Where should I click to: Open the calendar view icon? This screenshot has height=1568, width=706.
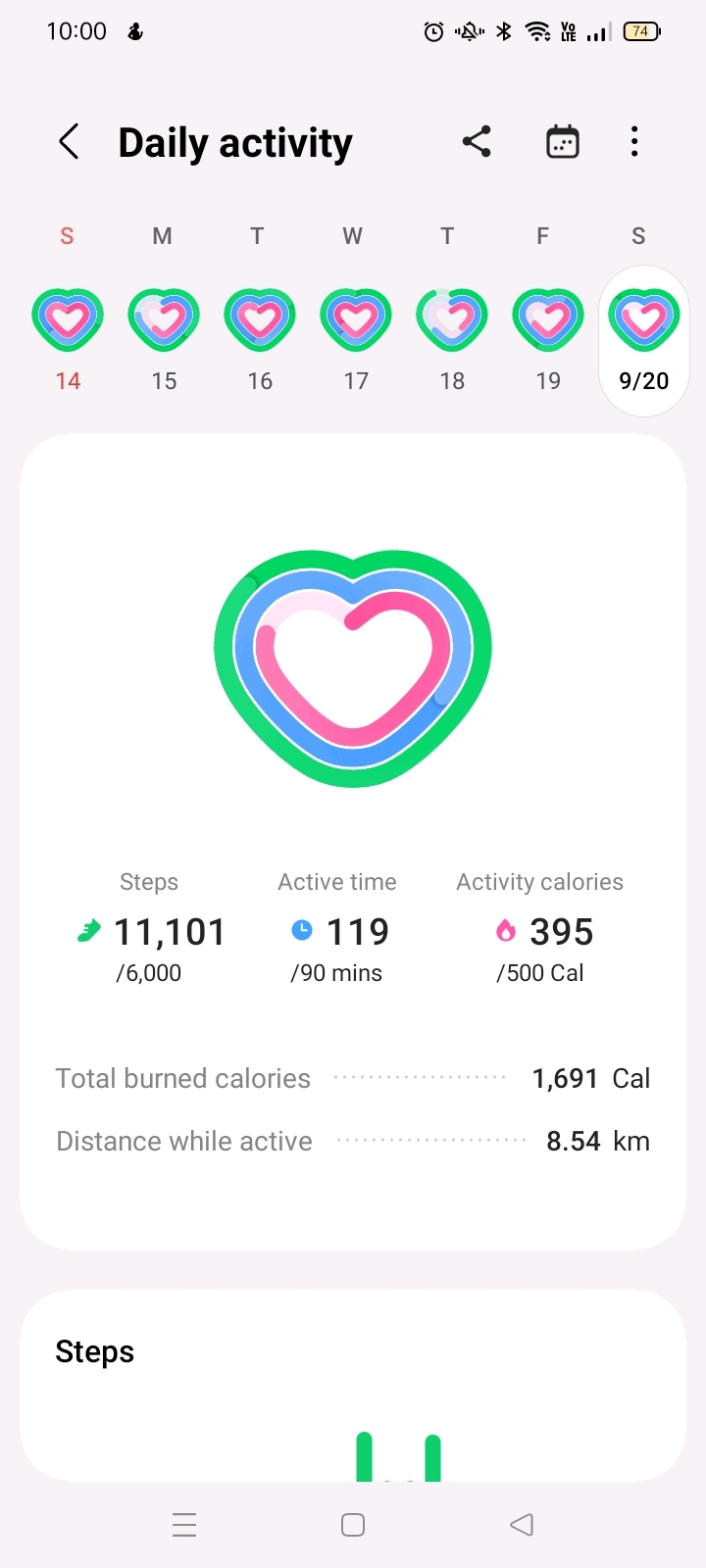pos(562,142)
